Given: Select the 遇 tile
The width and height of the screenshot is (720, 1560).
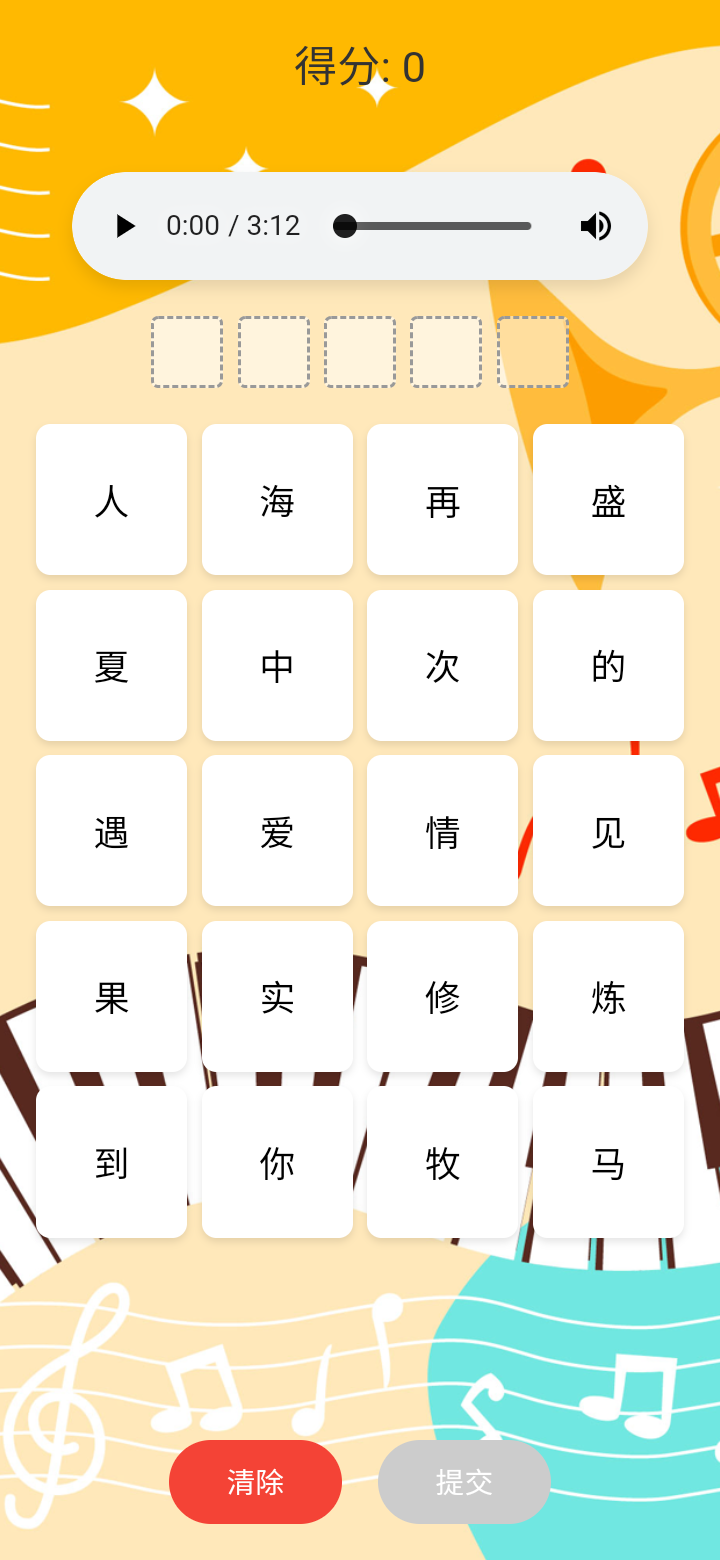Looking at the screenshot, I should tap(111, 830).
